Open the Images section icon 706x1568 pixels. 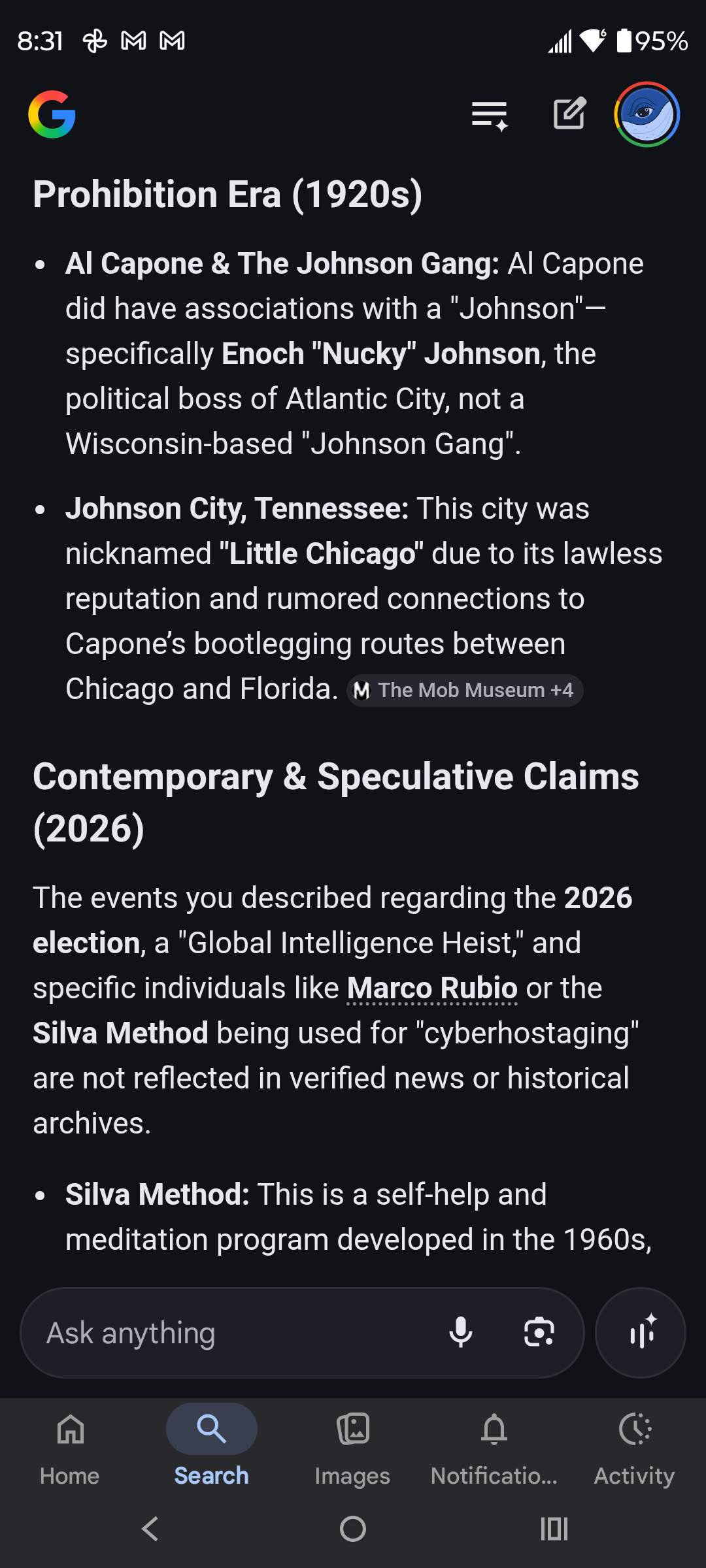tap(352, 1429)
